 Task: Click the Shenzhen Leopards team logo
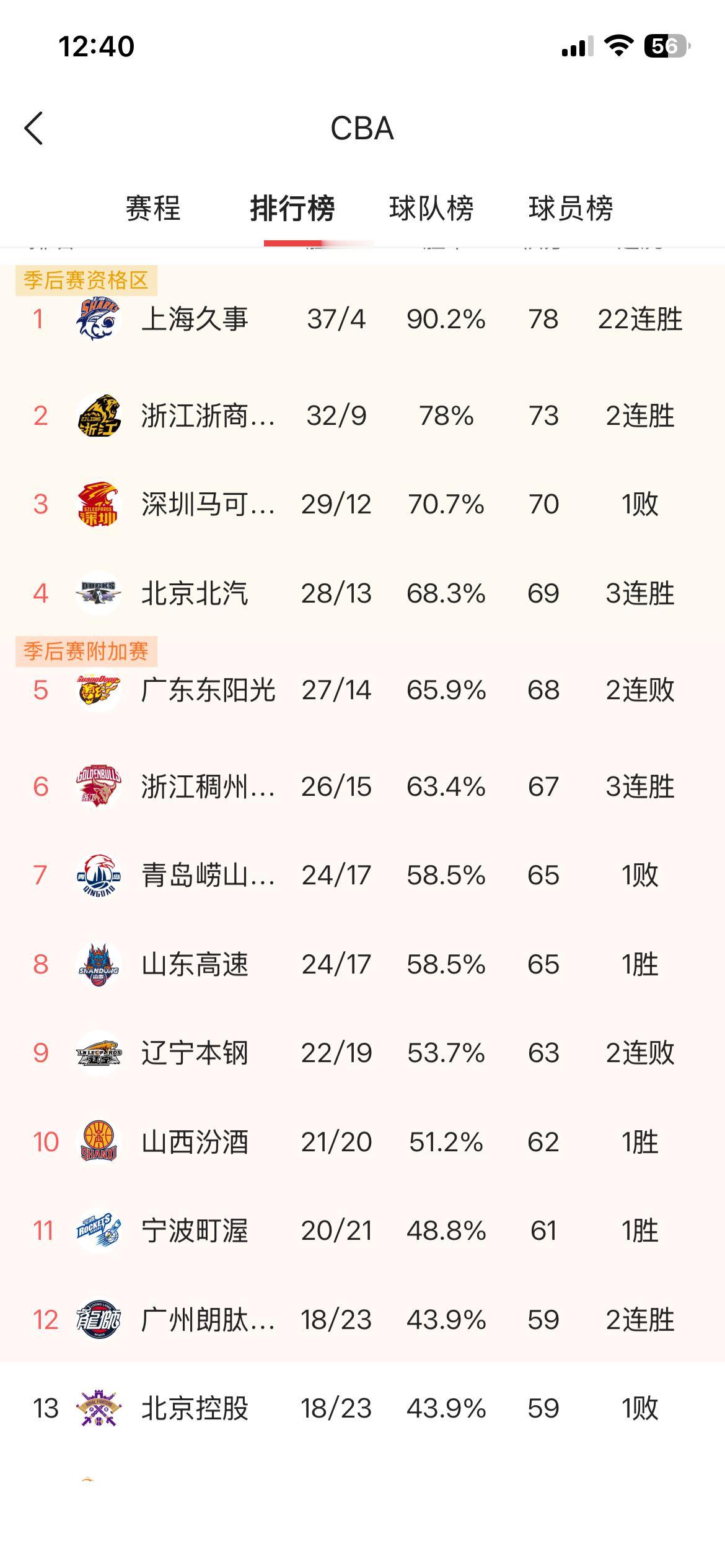coord(96,505)
